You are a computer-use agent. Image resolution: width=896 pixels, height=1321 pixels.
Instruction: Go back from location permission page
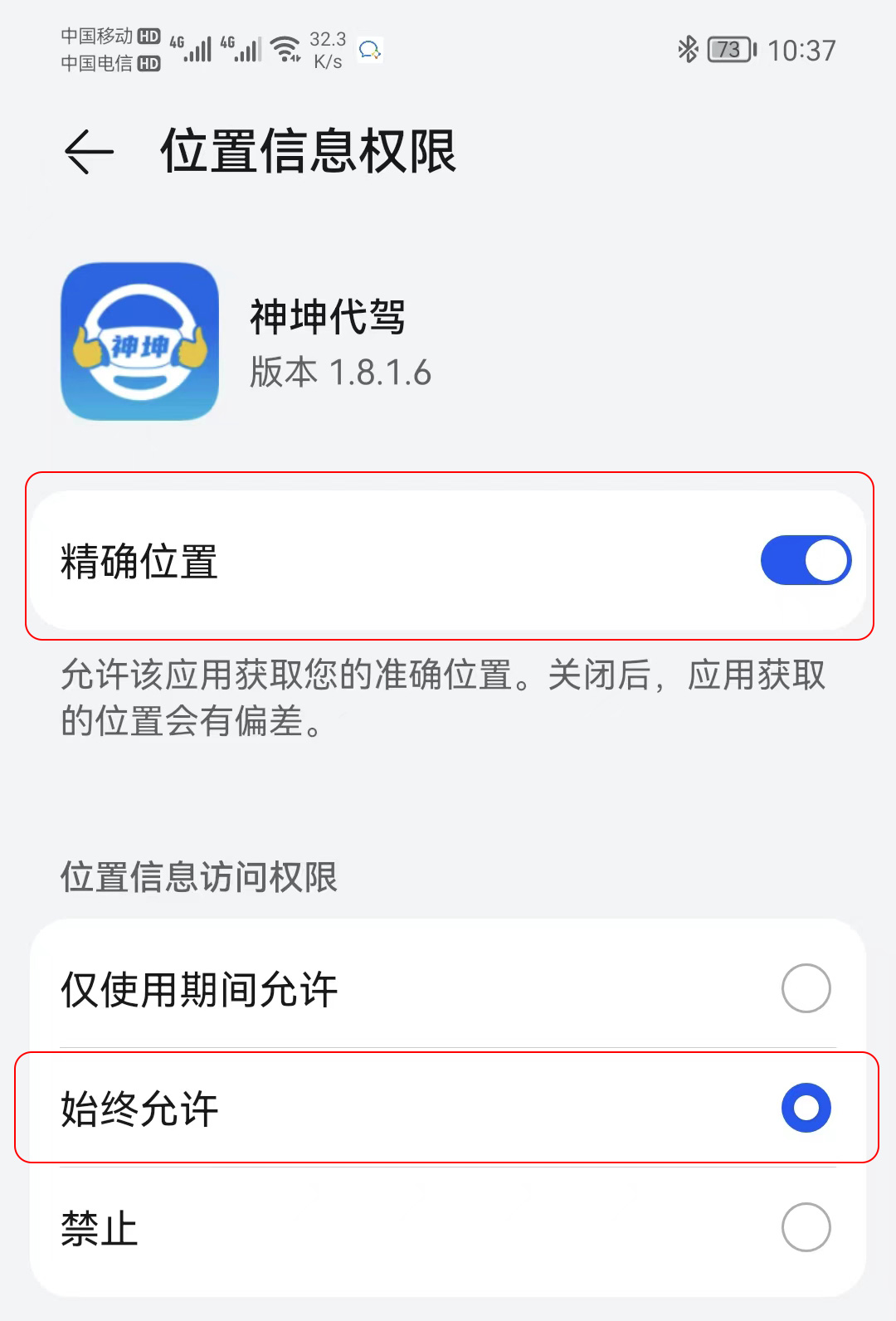click(x=89, y=152)
